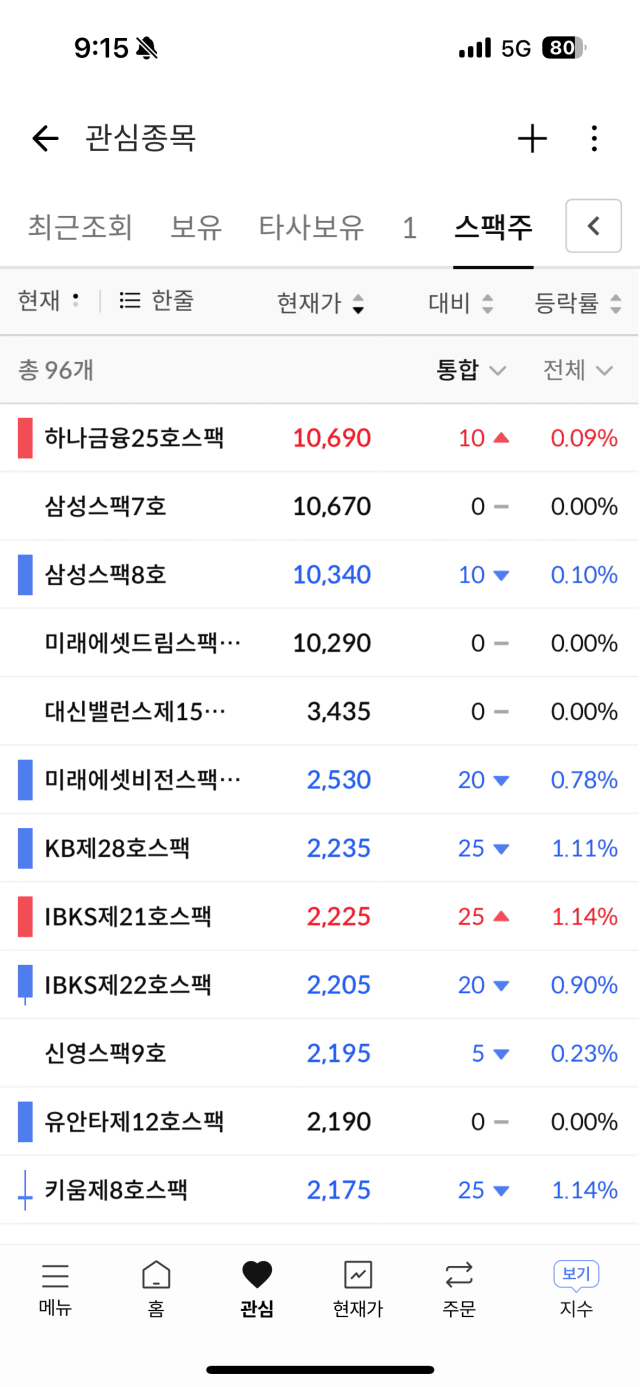Collapse tab list with the chevron button

click(x=594, y=226)
